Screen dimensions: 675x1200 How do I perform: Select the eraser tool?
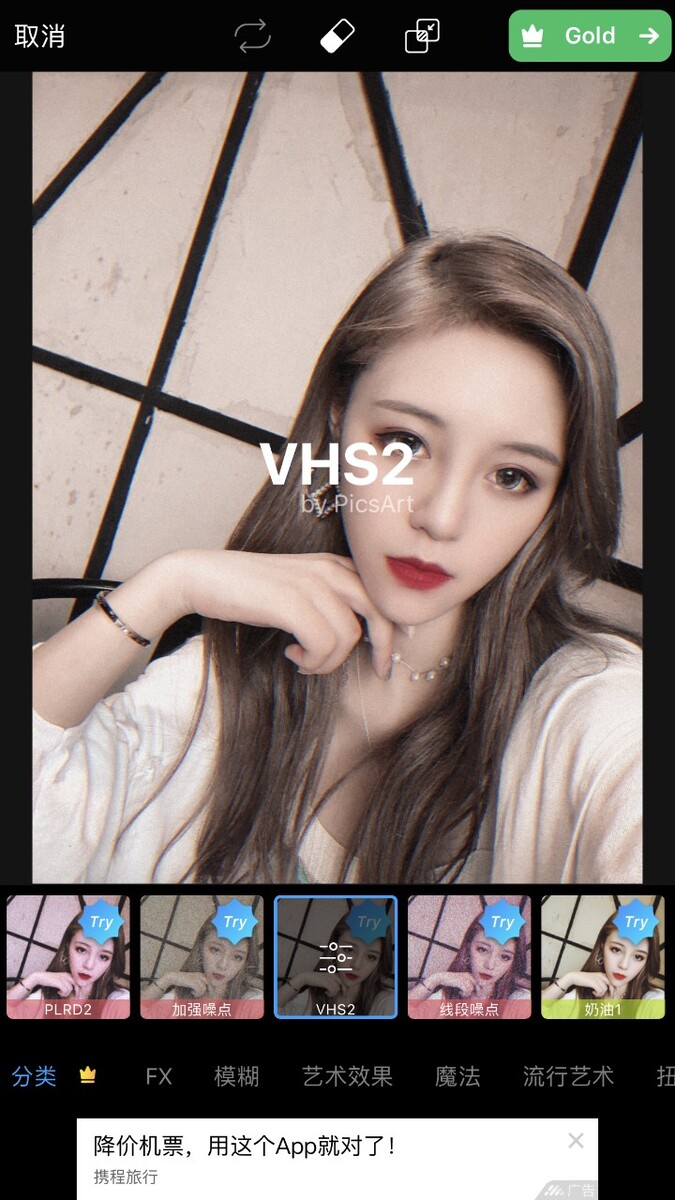337,37
